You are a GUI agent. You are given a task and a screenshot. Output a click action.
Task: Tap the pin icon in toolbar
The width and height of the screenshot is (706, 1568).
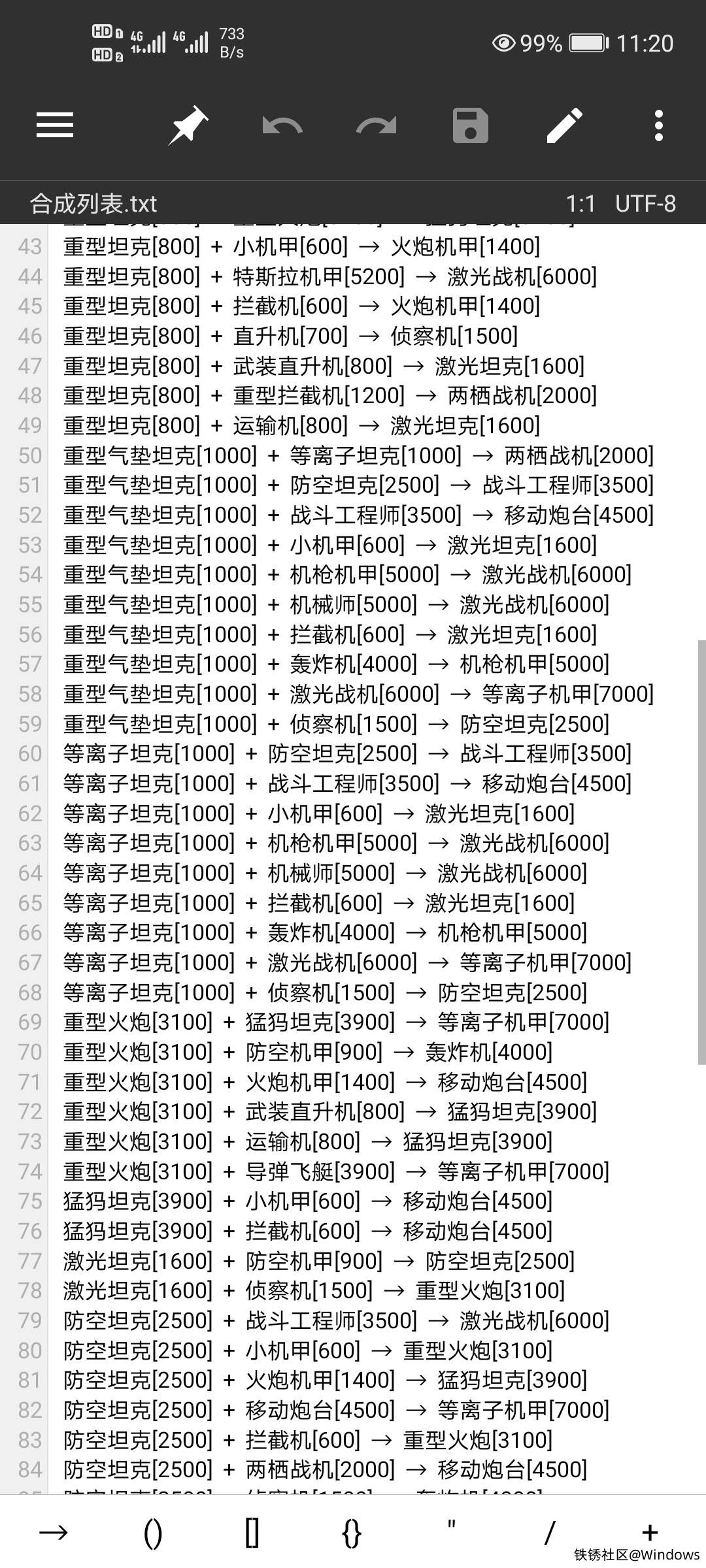click(x=188, y=125)
